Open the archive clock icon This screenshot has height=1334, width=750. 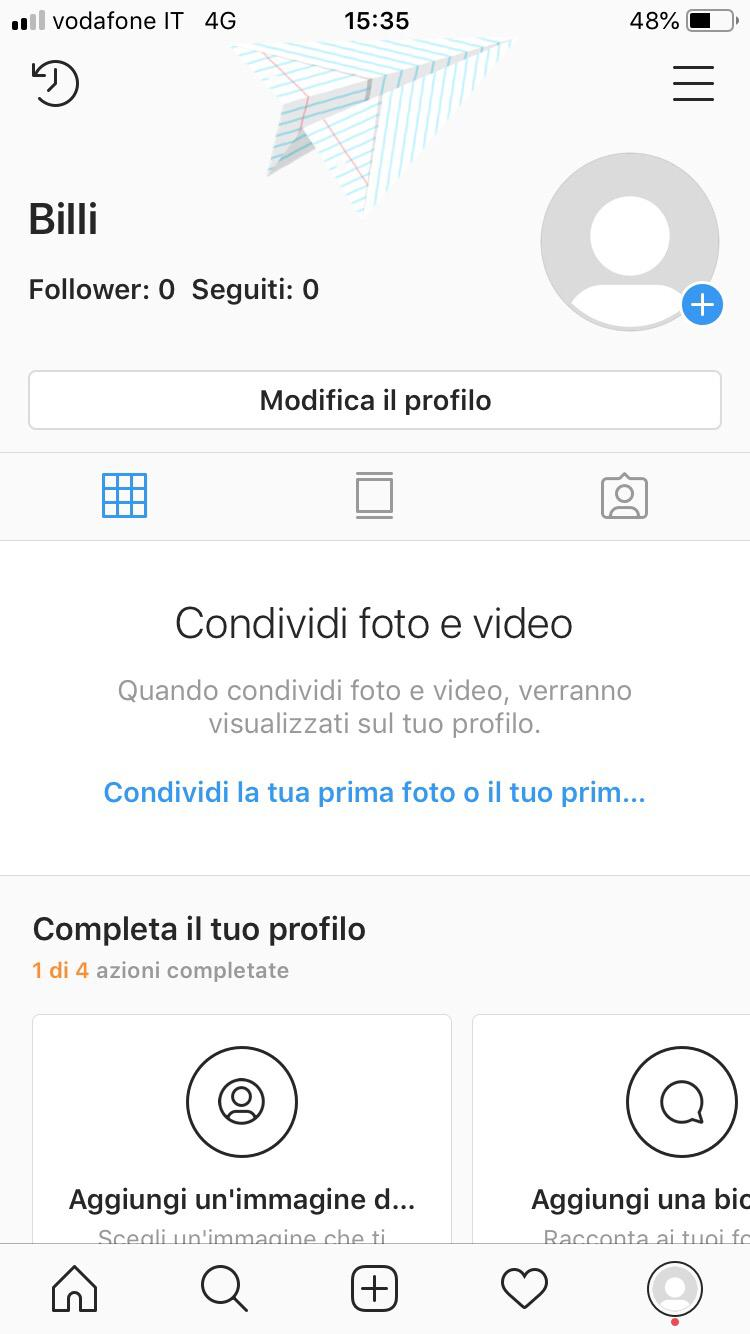click(55, 83)
